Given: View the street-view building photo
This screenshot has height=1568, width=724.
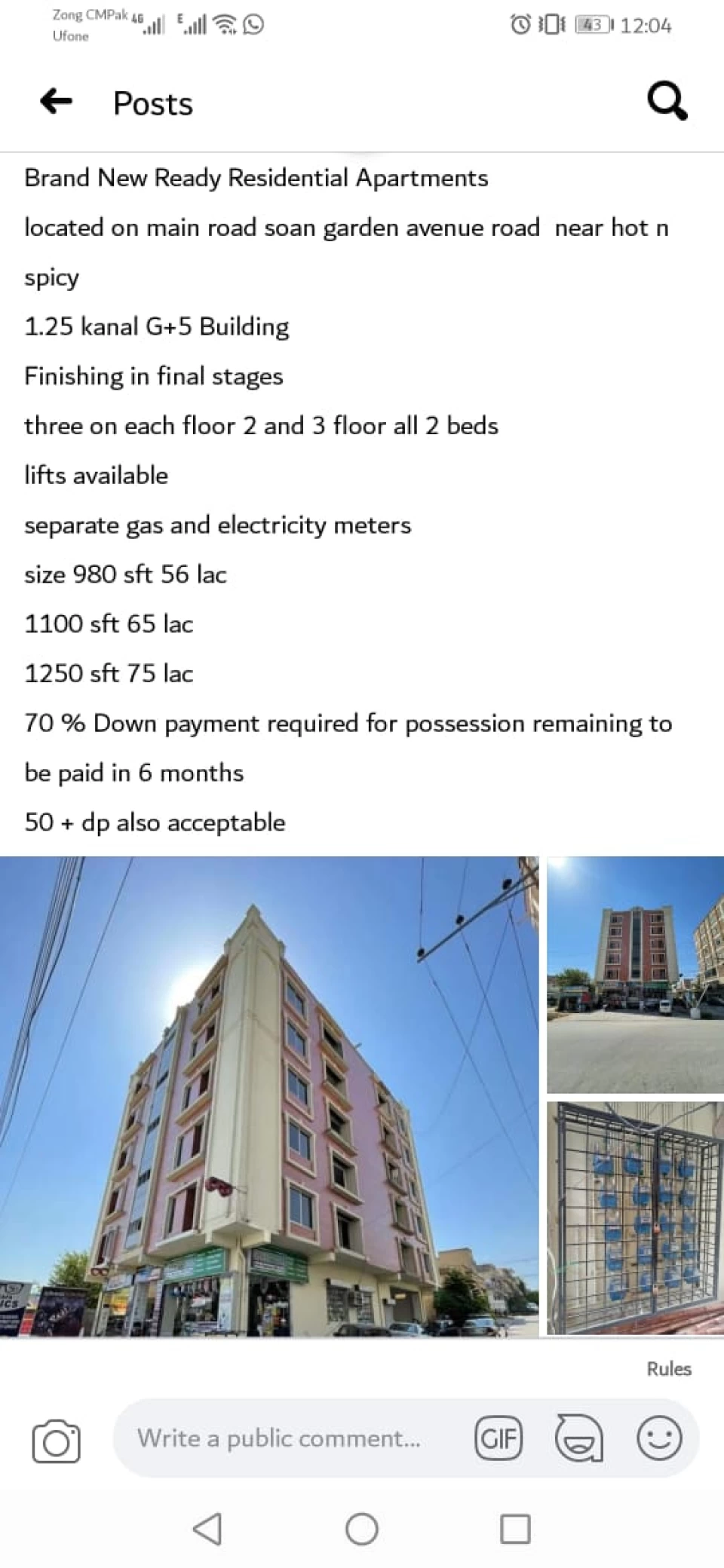Looking at the screenshot, I should [x=635, y=975].
